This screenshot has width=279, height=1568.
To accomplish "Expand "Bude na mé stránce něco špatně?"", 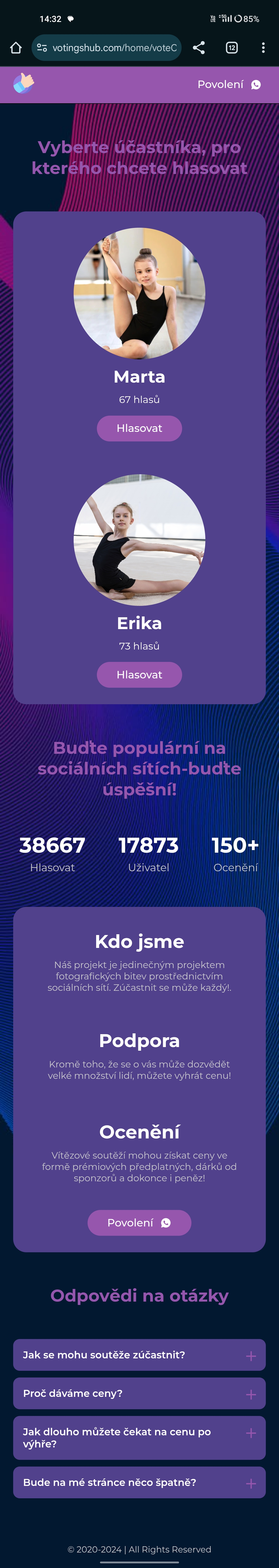I will (x=139, y=1482).
